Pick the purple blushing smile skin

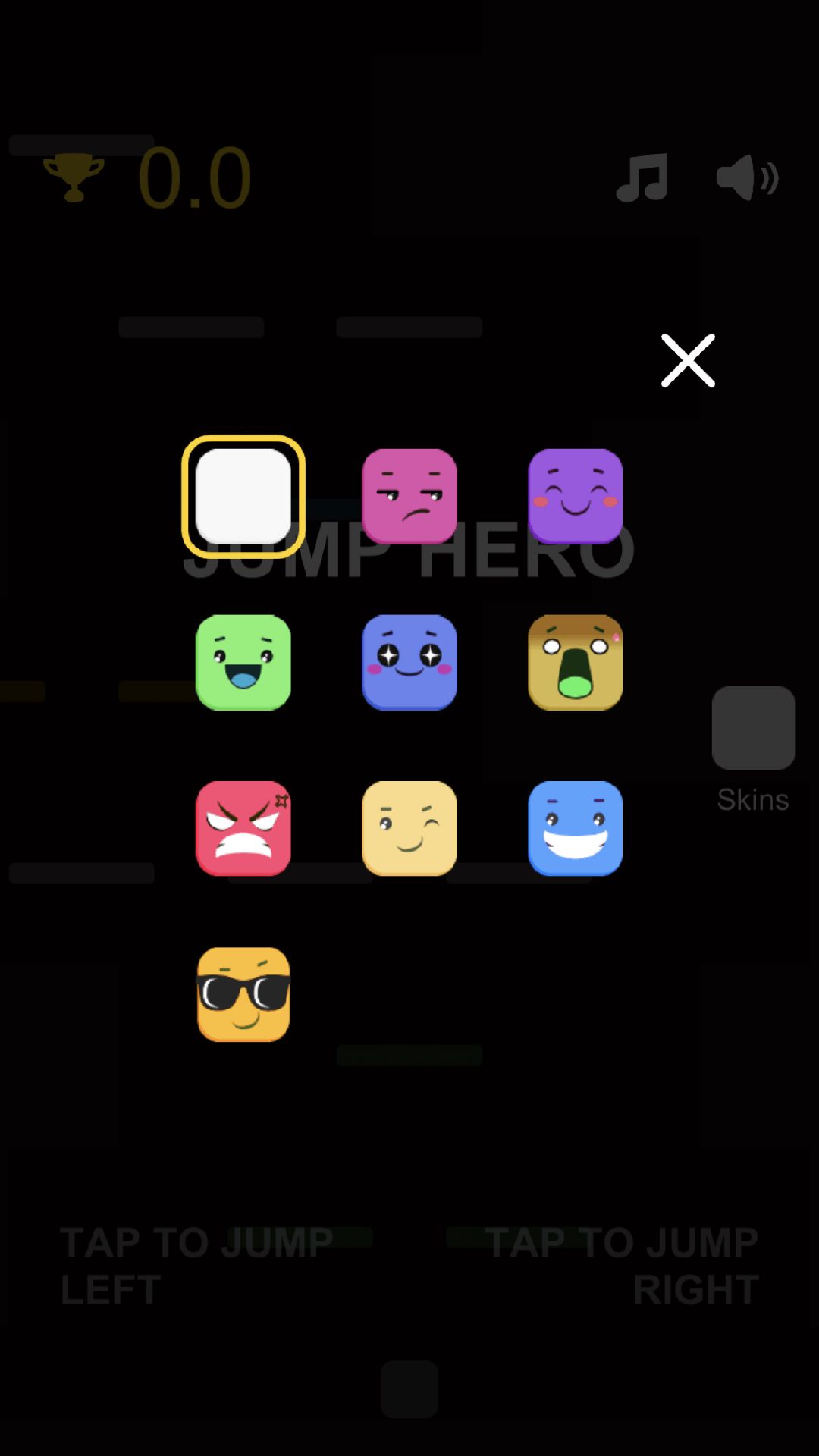(x=576, y=497)
